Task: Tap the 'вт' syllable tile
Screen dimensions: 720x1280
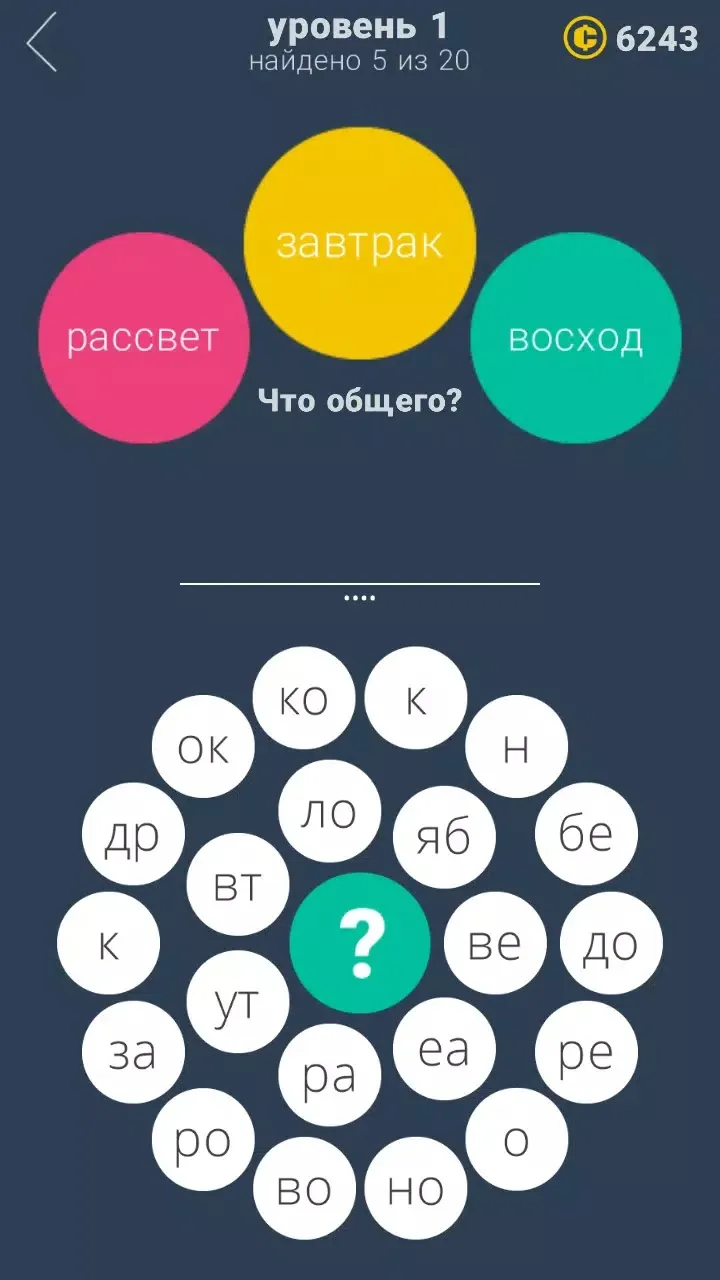Action: (x=238, y=884)
